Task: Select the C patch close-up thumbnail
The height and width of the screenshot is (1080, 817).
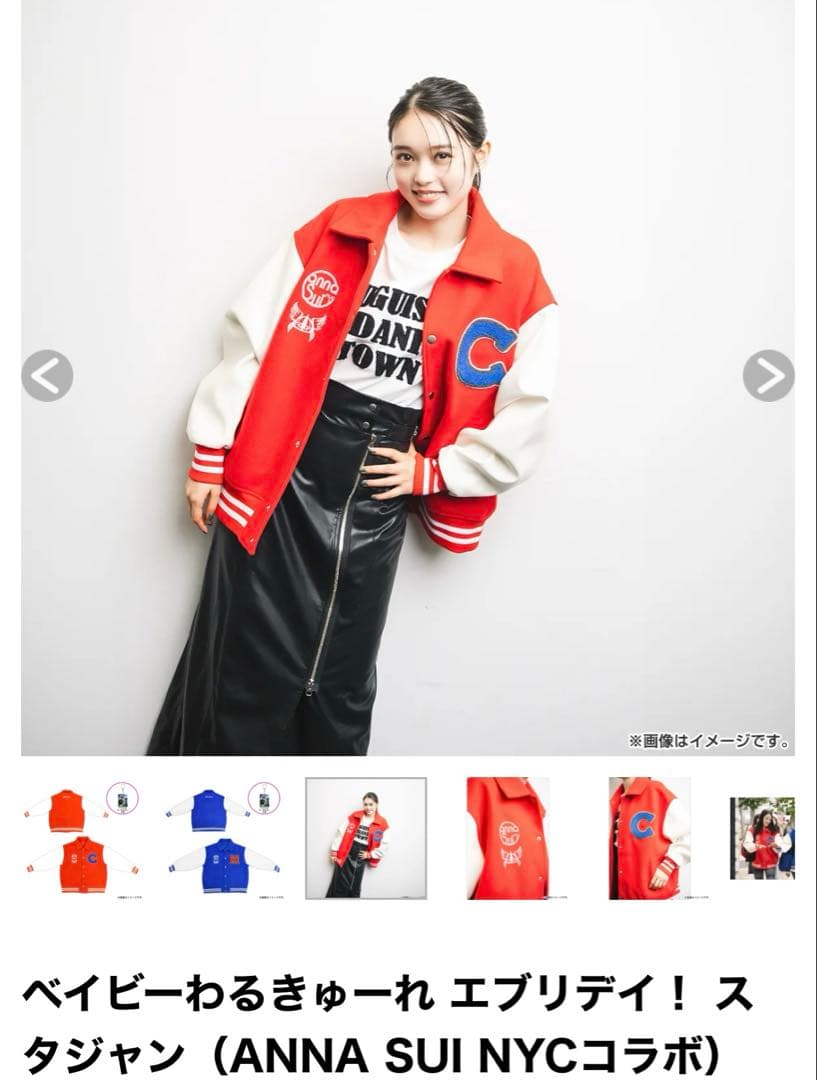Action: pos(649,838)
